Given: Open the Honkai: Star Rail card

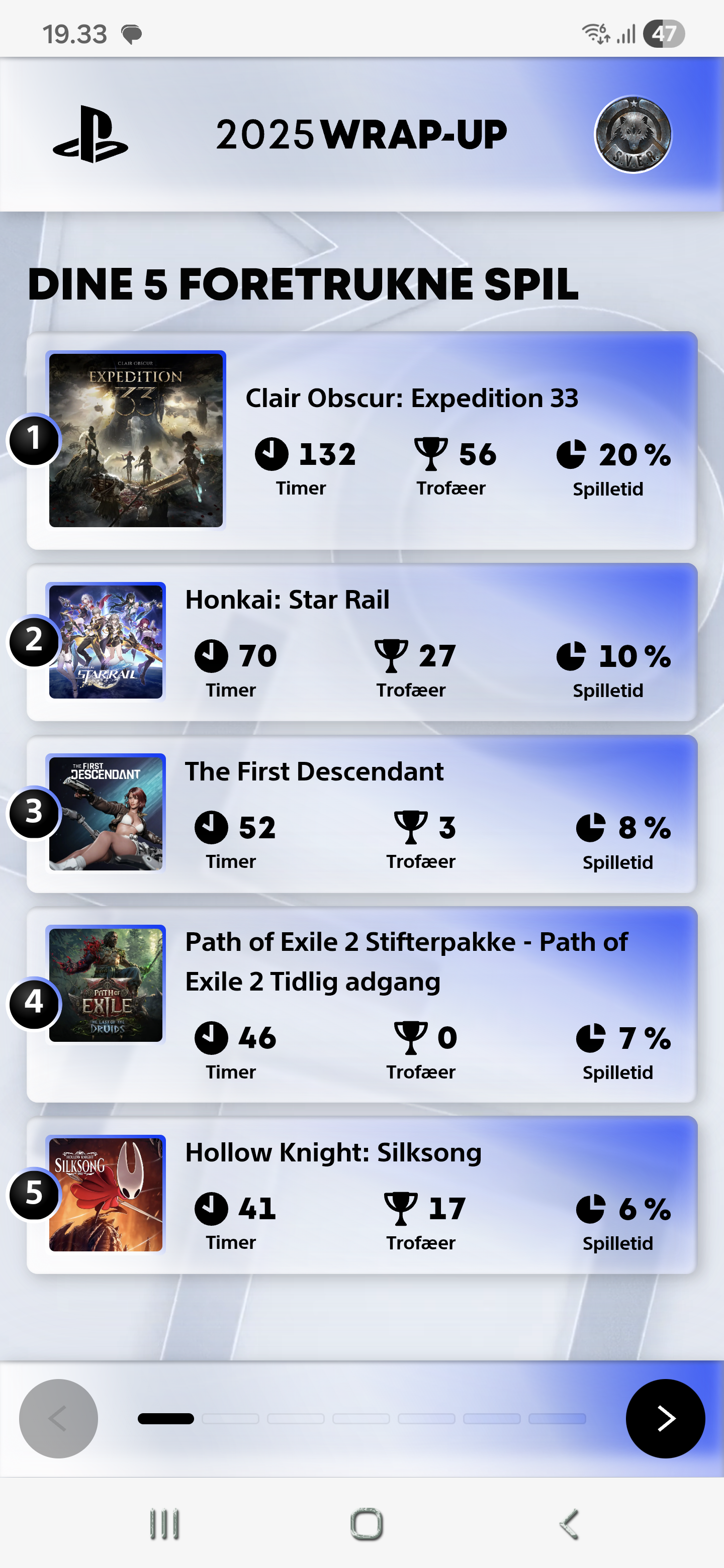Looking at the screenshot, I should click(x=361, y=642).
